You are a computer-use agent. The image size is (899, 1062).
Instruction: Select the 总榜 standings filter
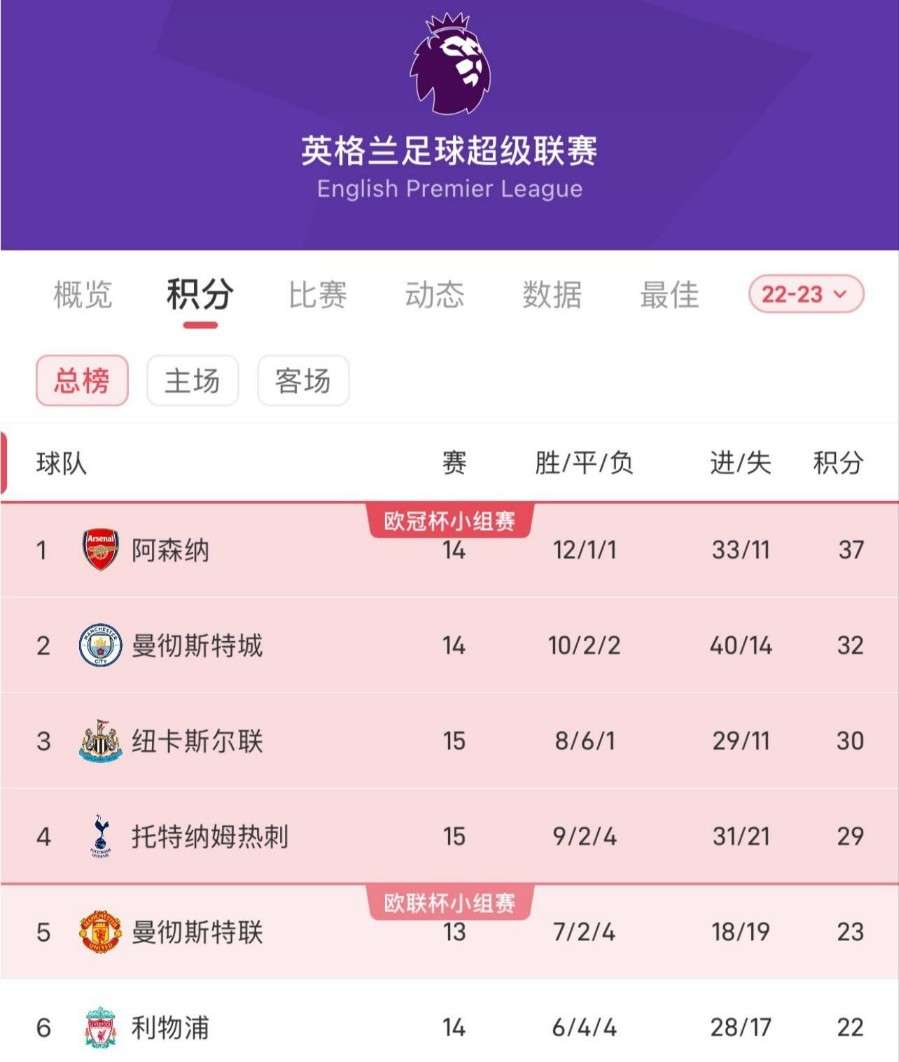pos(82,381)
